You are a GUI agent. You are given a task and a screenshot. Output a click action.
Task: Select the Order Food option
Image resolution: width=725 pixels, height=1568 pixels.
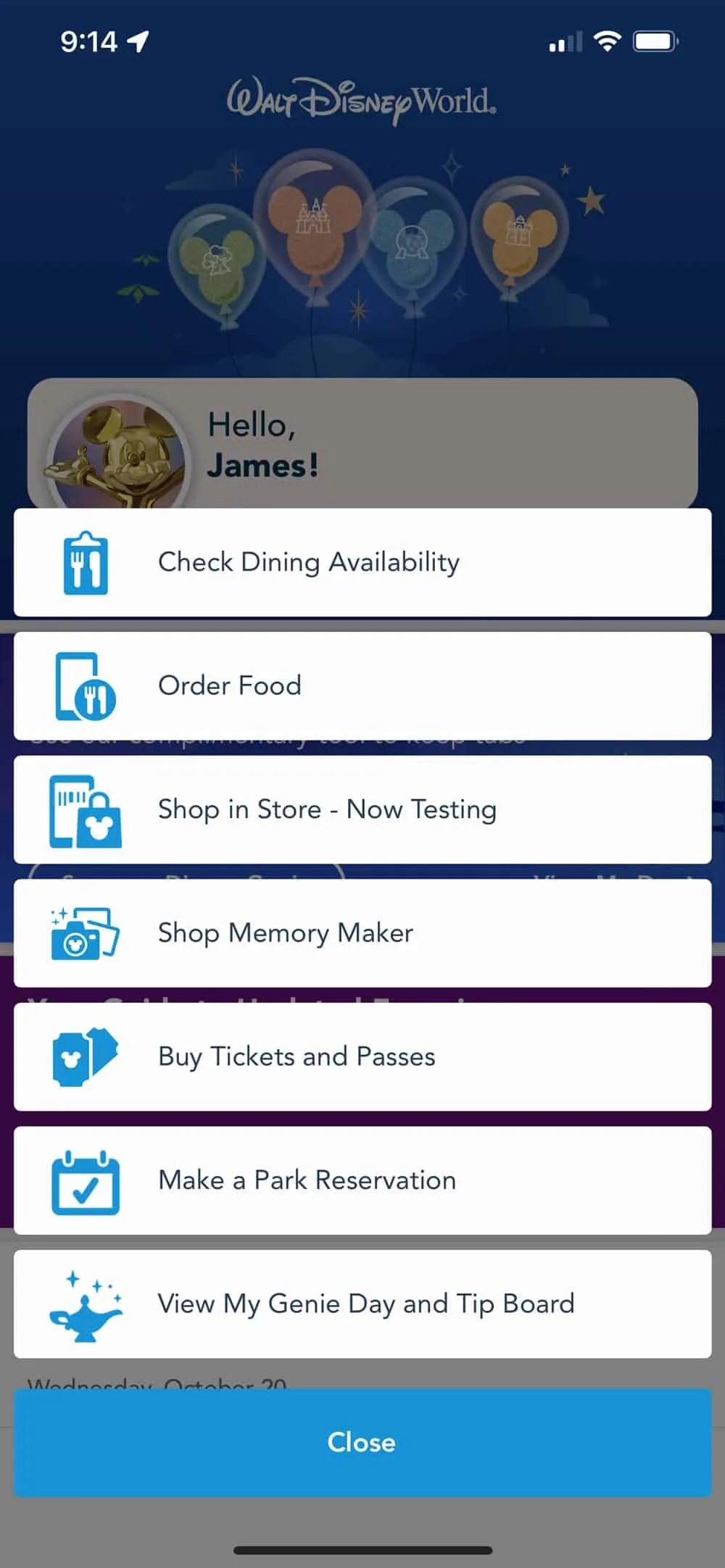pos(362,685)
